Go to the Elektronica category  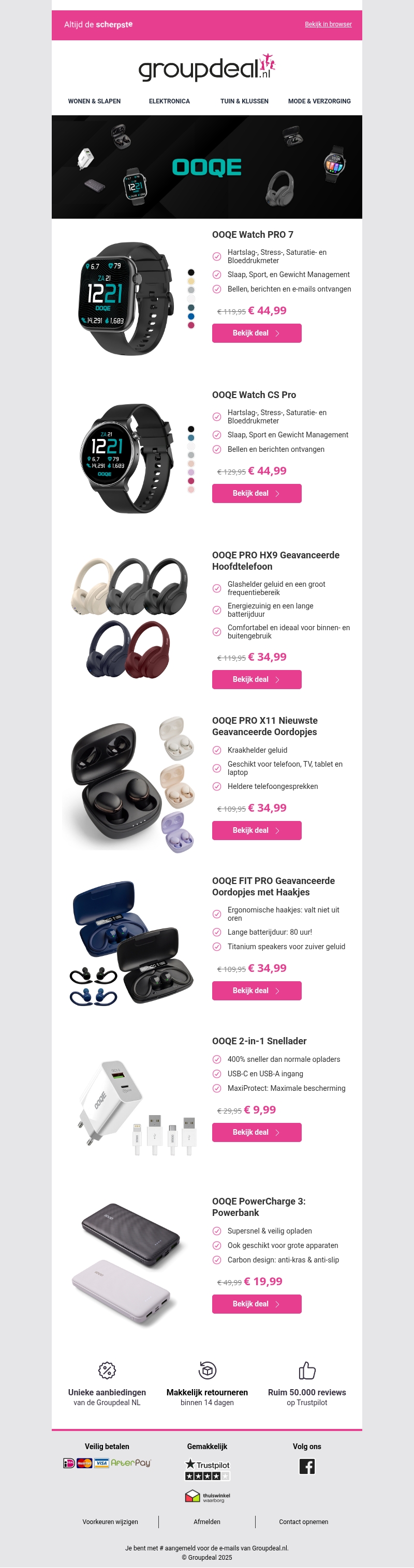point(169,101)
